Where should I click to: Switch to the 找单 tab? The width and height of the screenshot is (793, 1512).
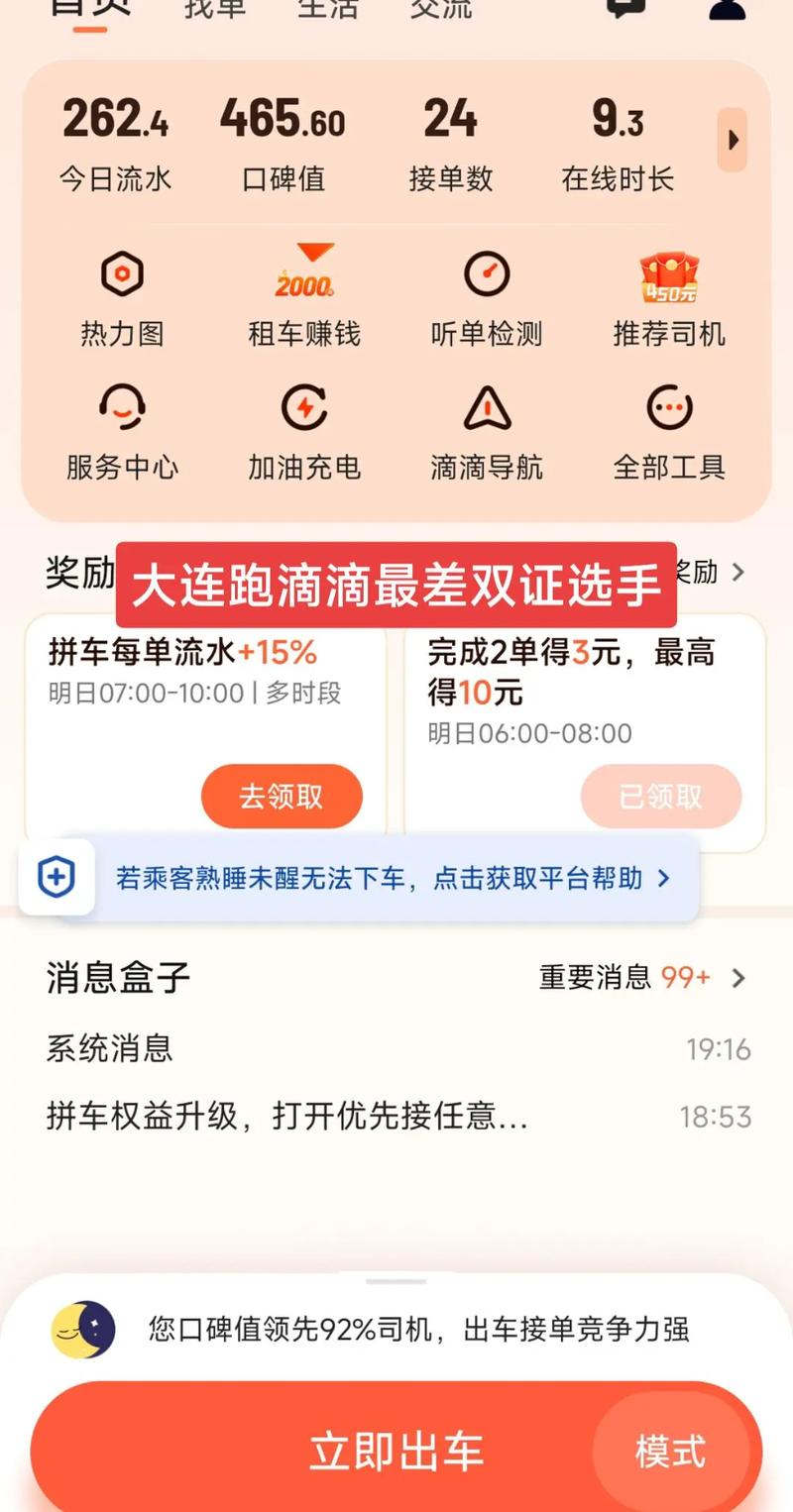[x=211, y=10]
